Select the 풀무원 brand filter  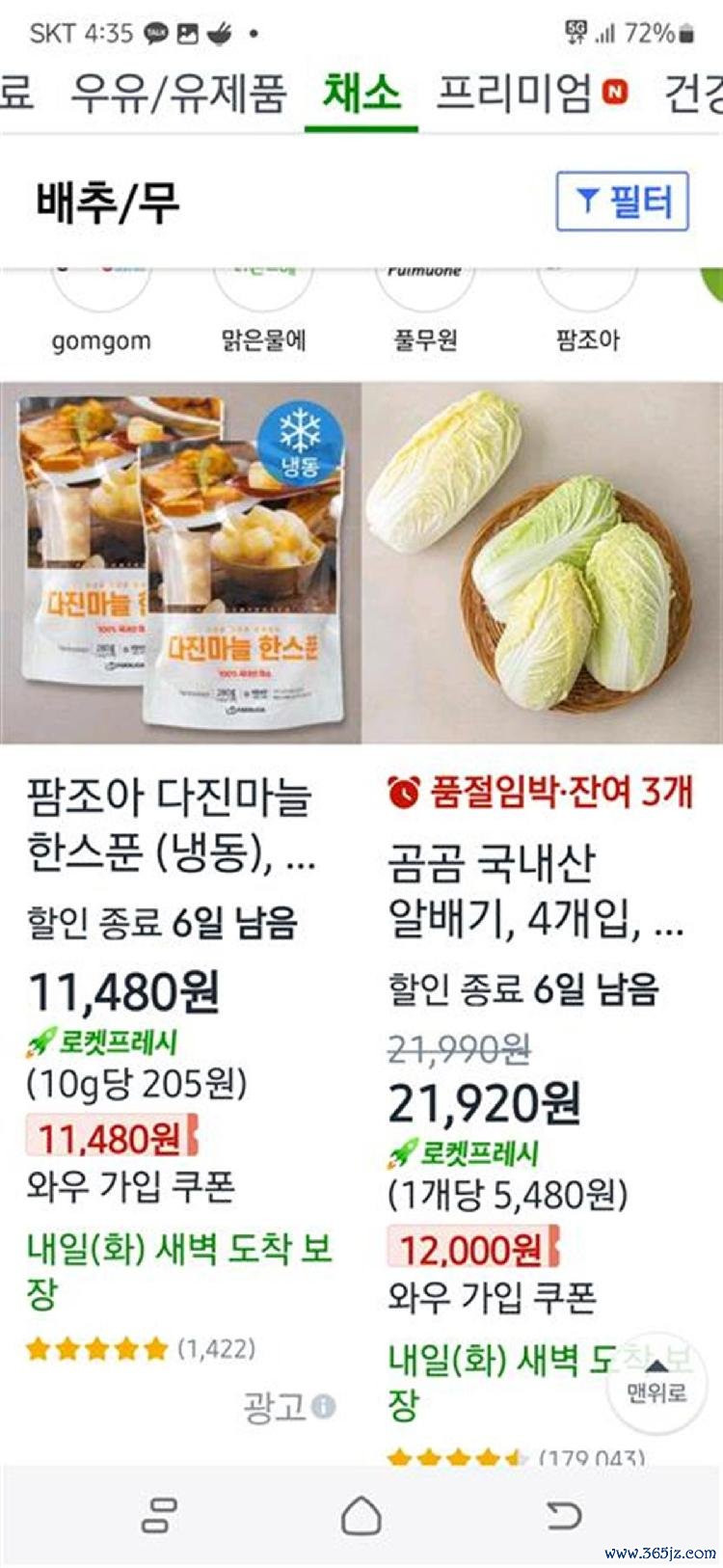click(425, 309)
